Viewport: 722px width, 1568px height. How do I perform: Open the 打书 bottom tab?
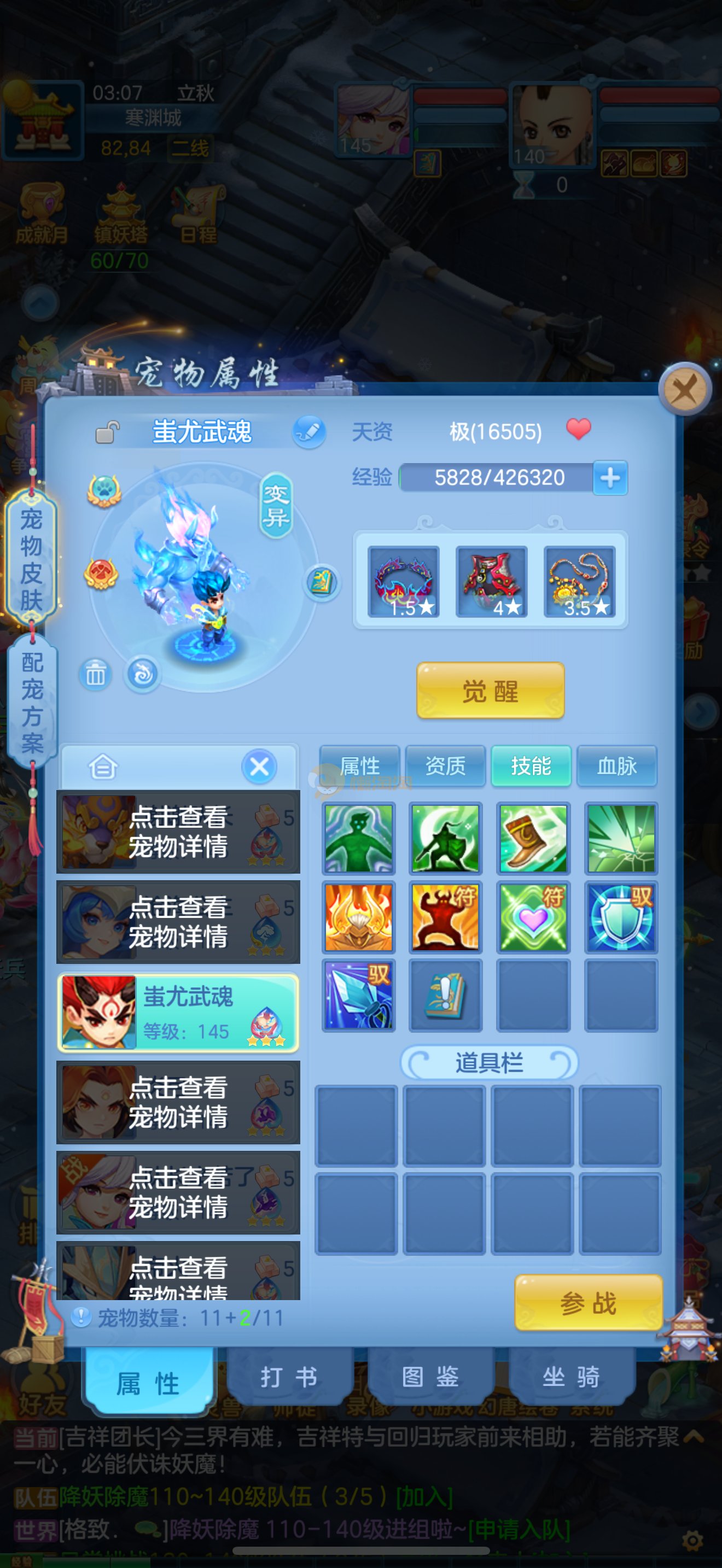coord(289,1376)
